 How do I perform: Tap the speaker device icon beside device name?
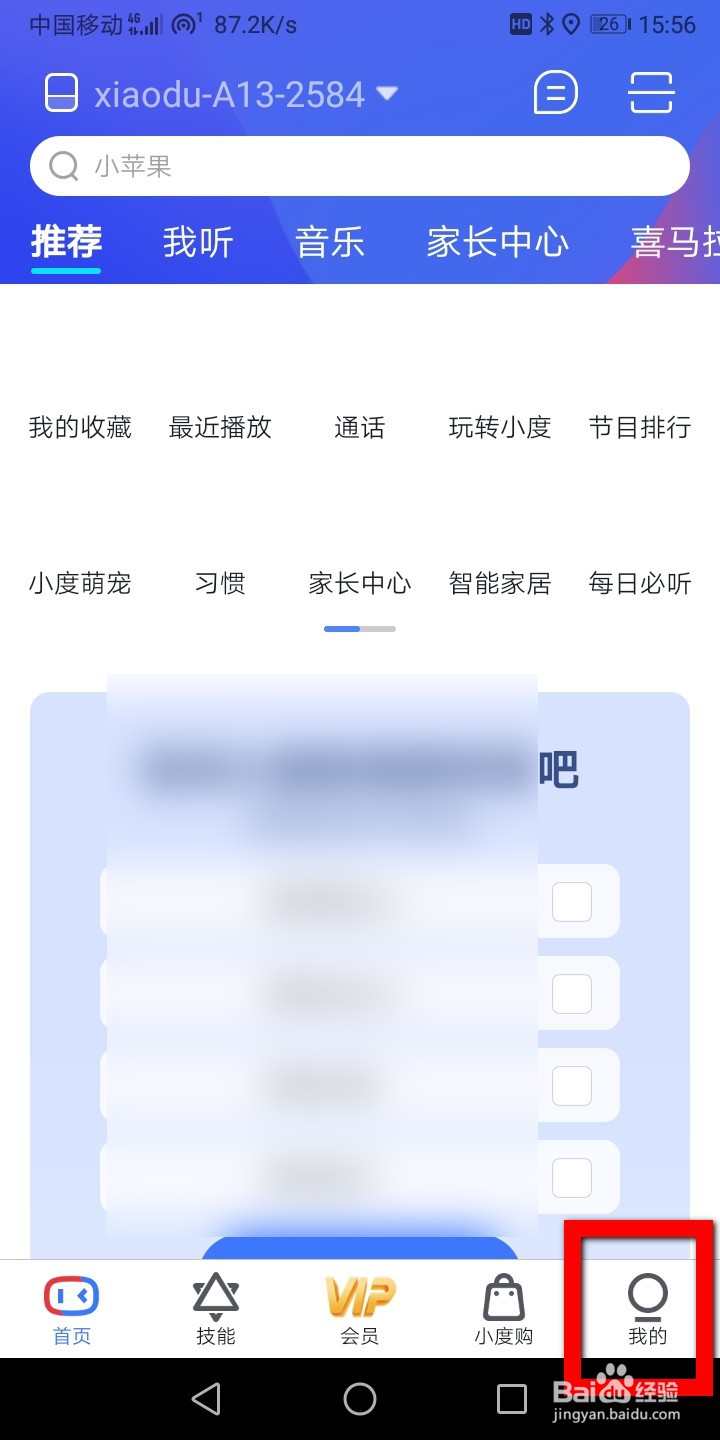[x=61, y=92]
